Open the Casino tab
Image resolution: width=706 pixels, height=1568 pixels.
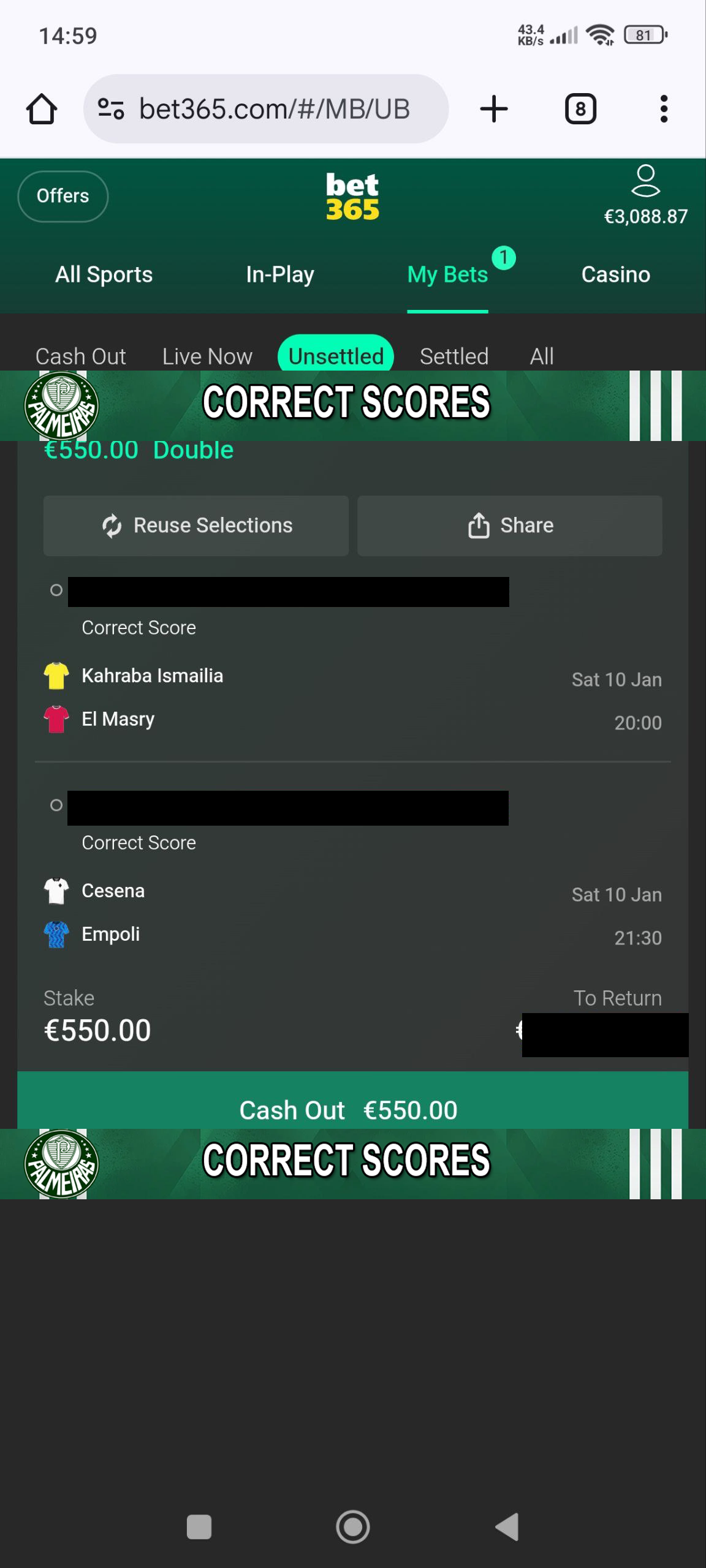[x=615, y=274]
